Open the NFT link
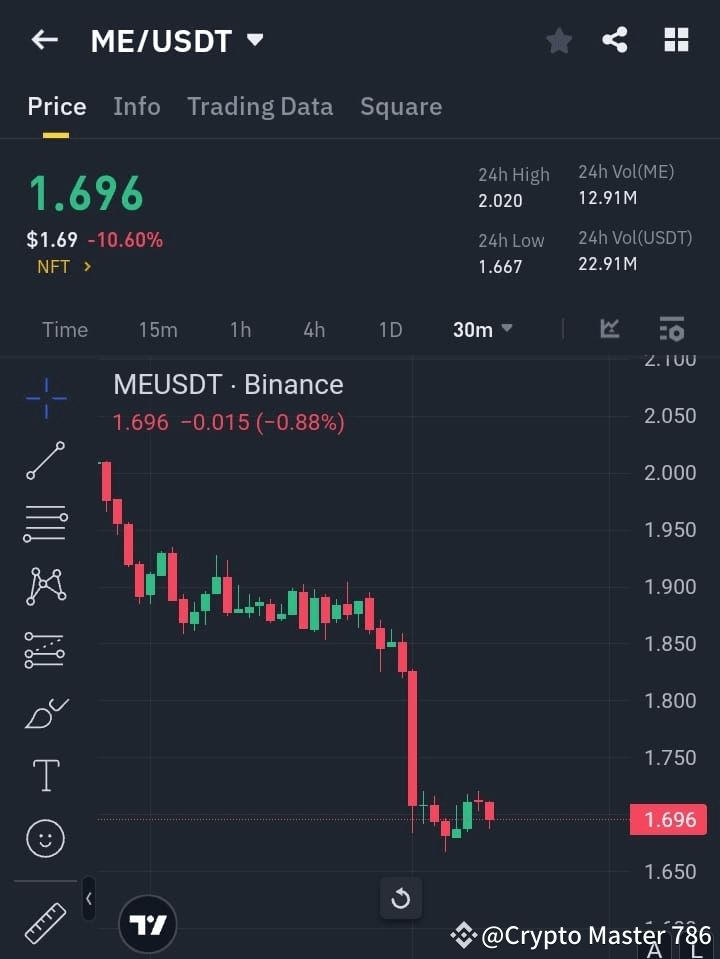 tap(62, 266)
